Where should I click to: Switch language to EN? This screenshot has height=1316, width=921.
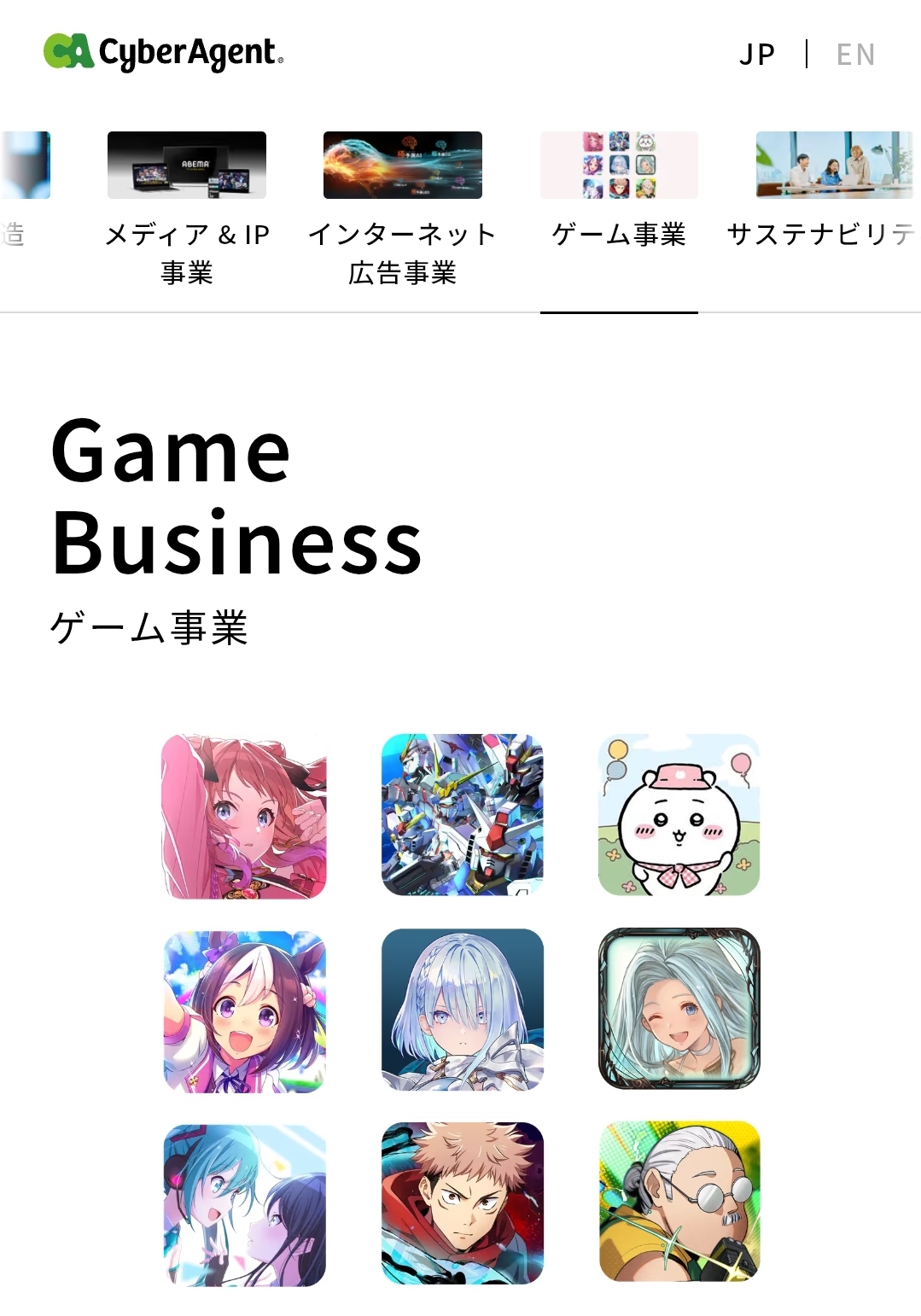pyautogui.click(x=855, y=55)
